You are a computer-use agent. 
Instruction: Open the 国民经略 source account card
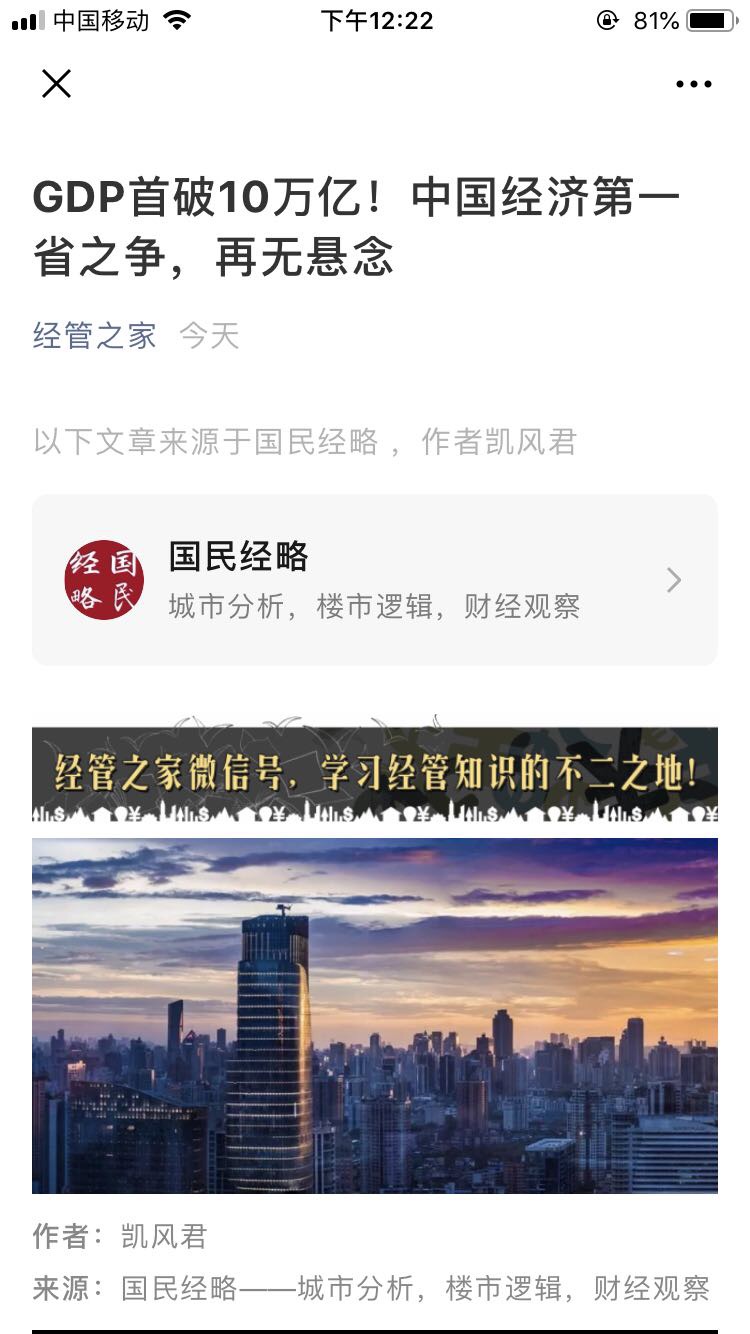(374, 580)
